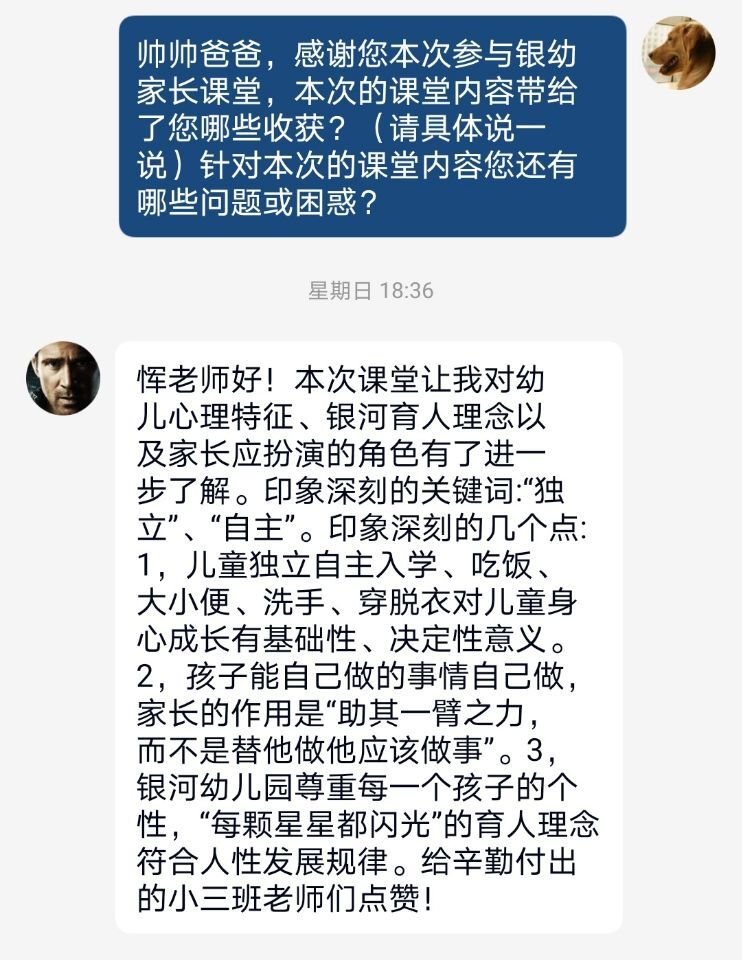The image size is (742, 960).
Task: Open the dog avatar's profile
Action: 678,53
